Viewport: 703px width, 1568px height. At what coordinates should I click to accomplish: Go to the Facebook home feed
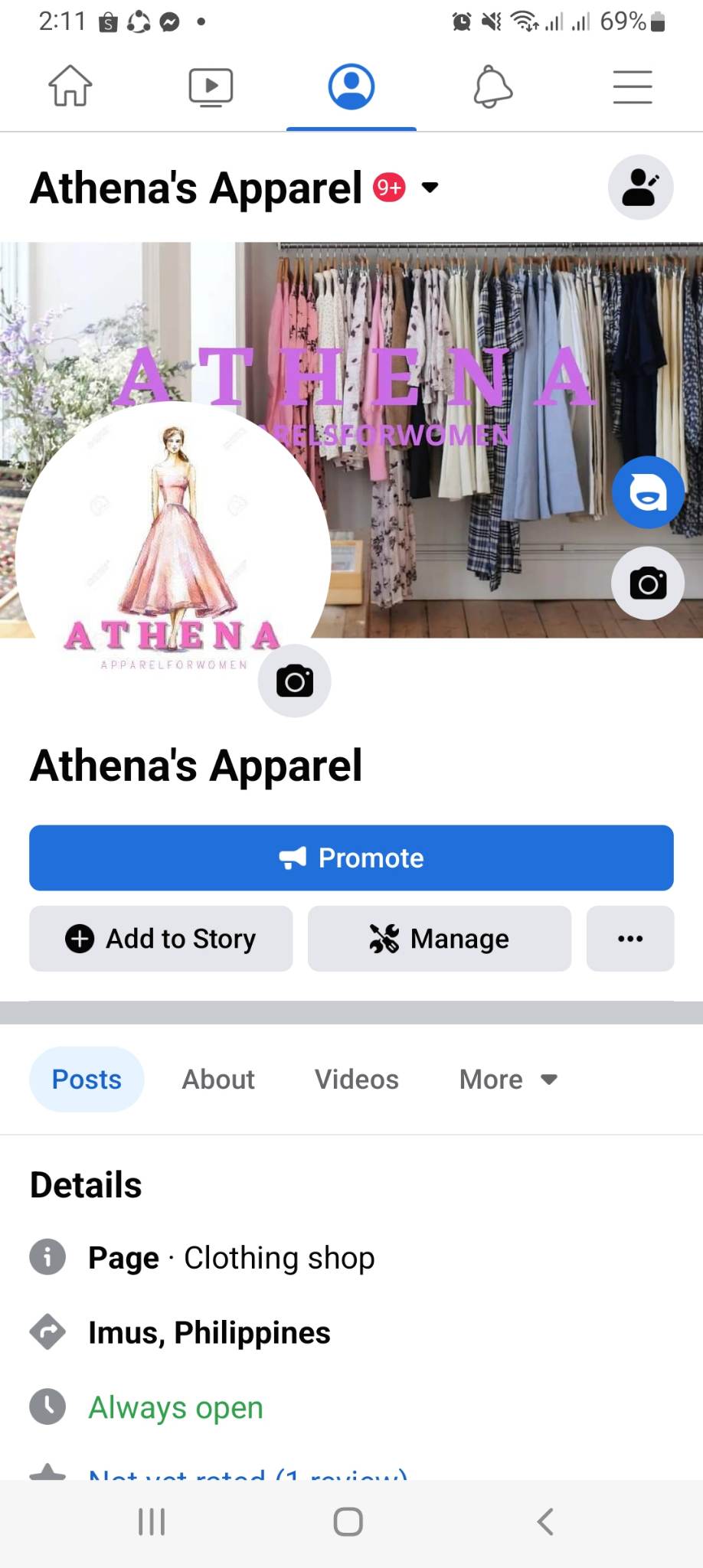click(70, 86)
